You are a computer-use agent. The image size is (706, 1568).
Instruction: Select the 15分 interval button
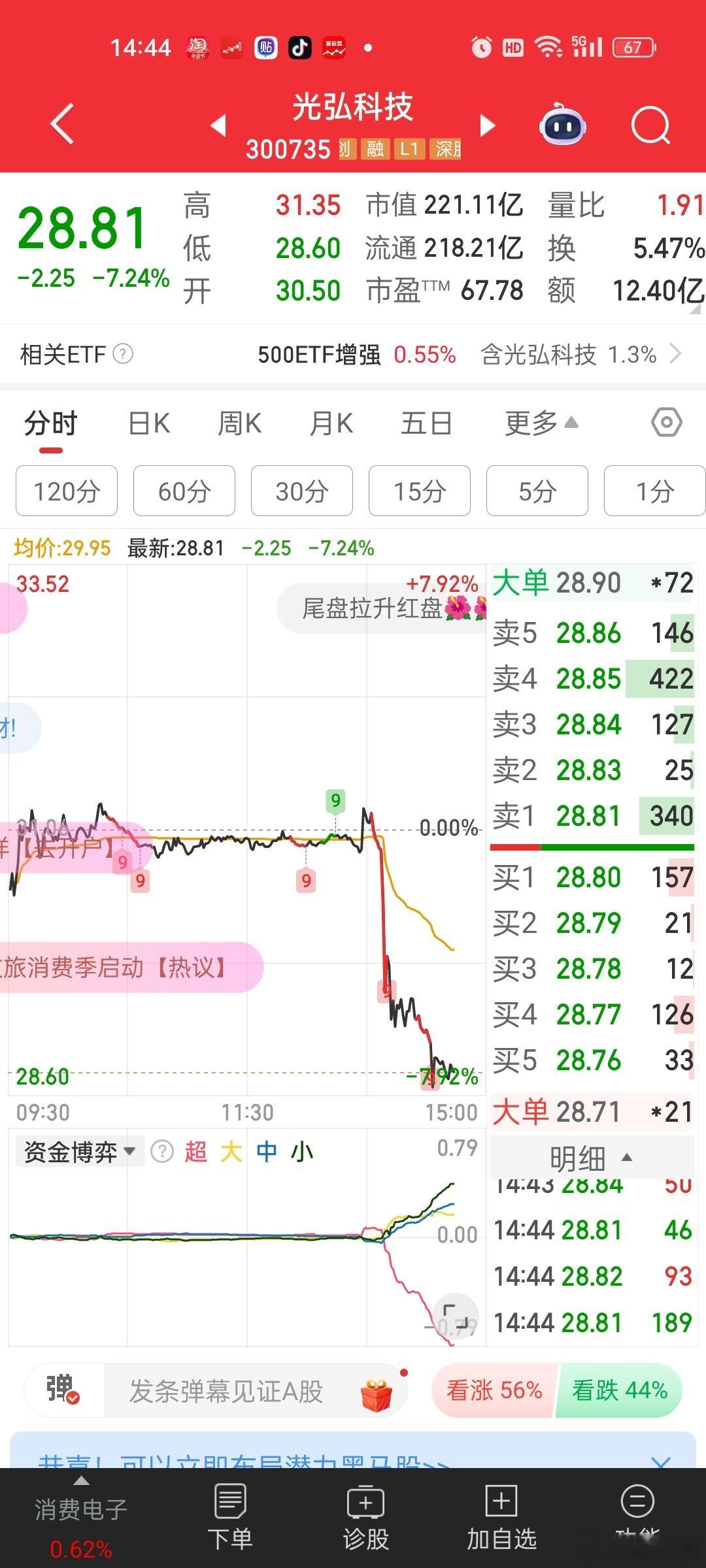tap(419, 491)
